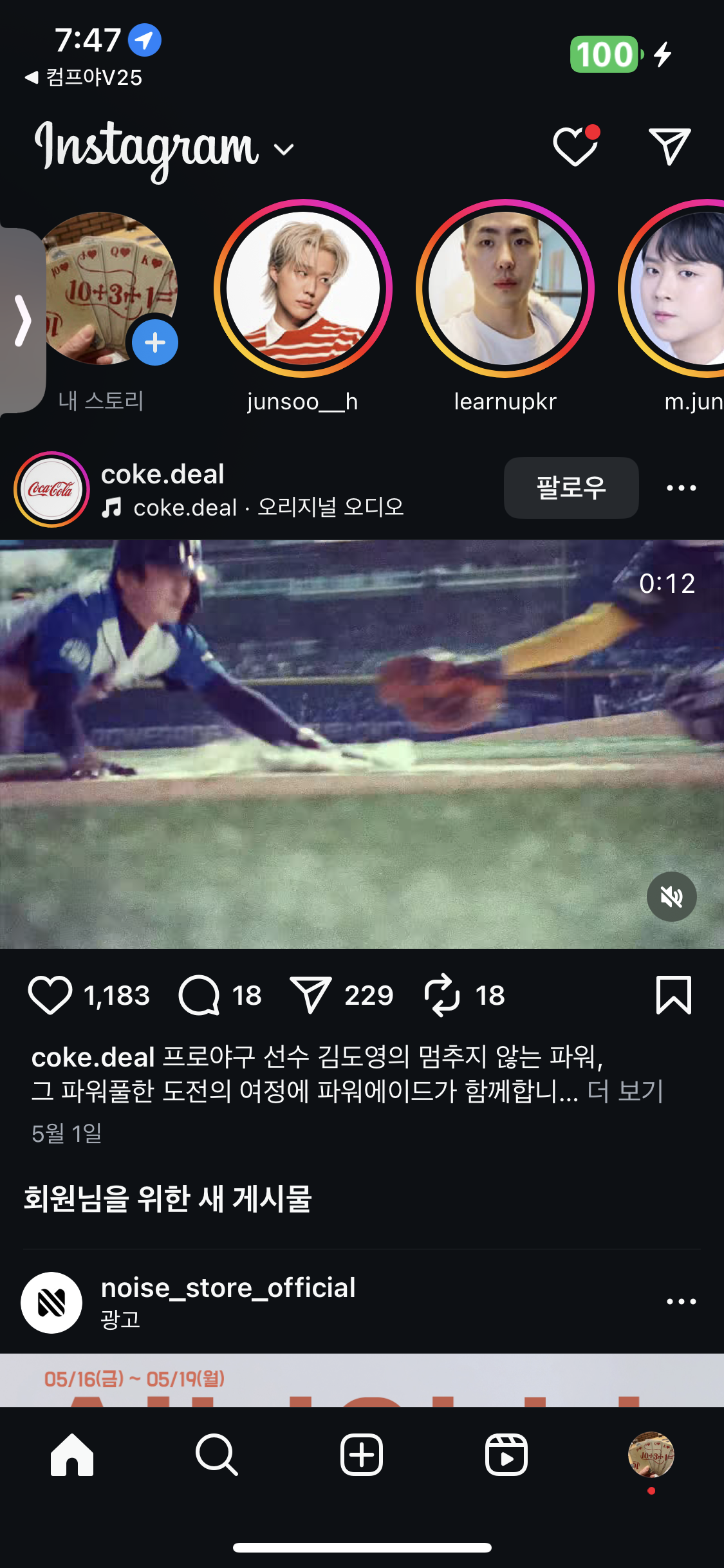This screenshot has width=724, height=1568.
Task: Unmute the coke.deal video
Action: [671, 897]
